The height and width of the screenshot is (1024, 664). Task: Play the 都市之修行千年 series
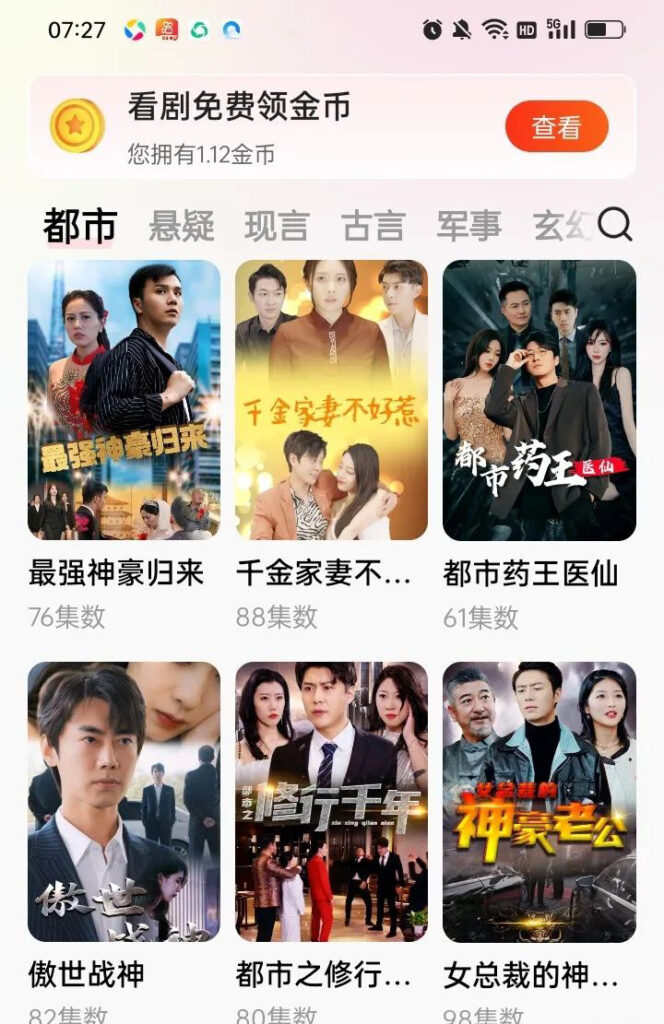331,801
